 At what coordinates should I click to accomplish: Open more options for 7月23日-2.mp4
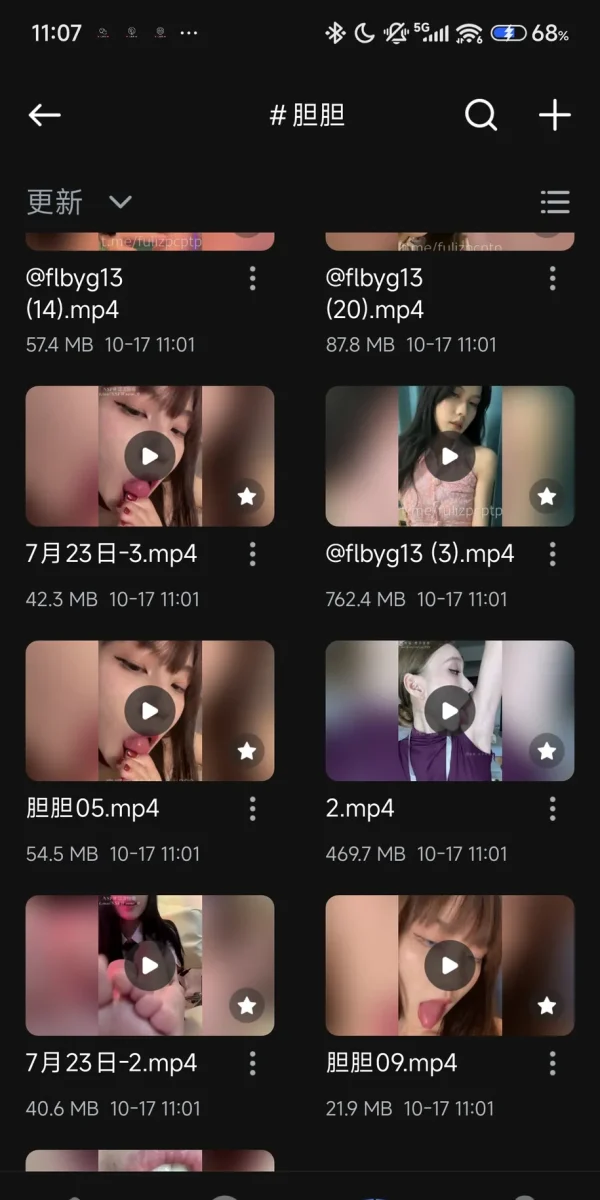click(252, 1062)
